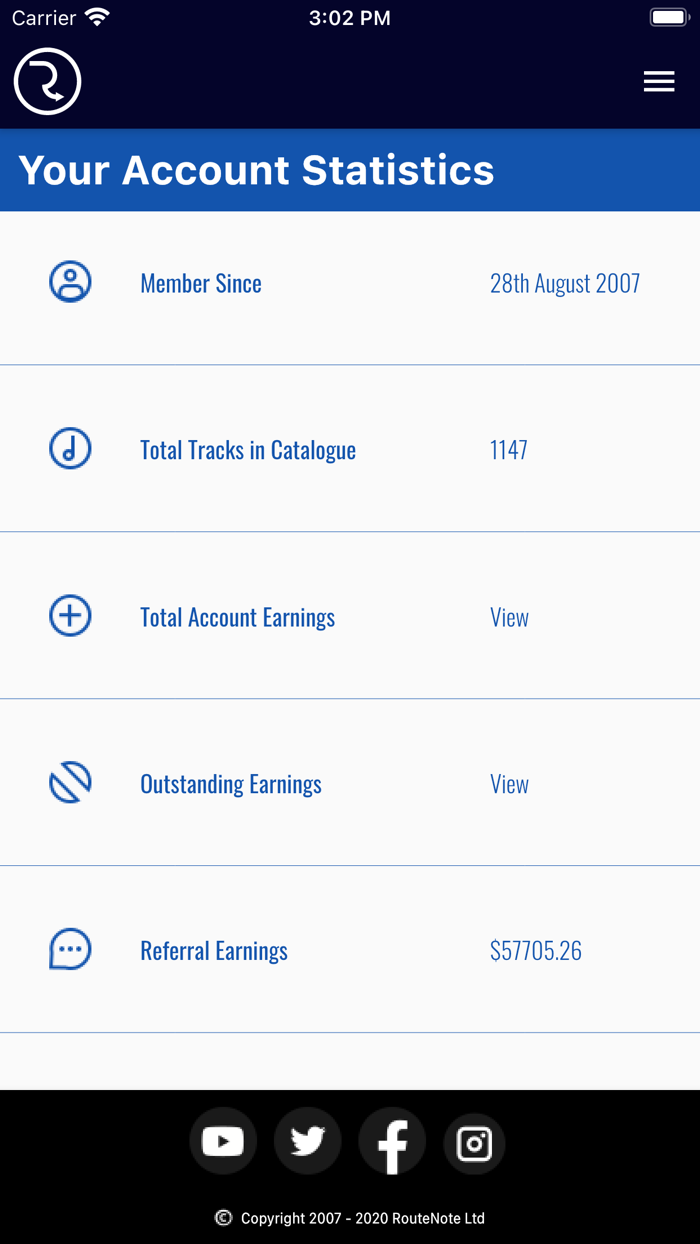Open the Facebook page
The height and width of the screenshot is (1244, 700).
click(392, 1142)
